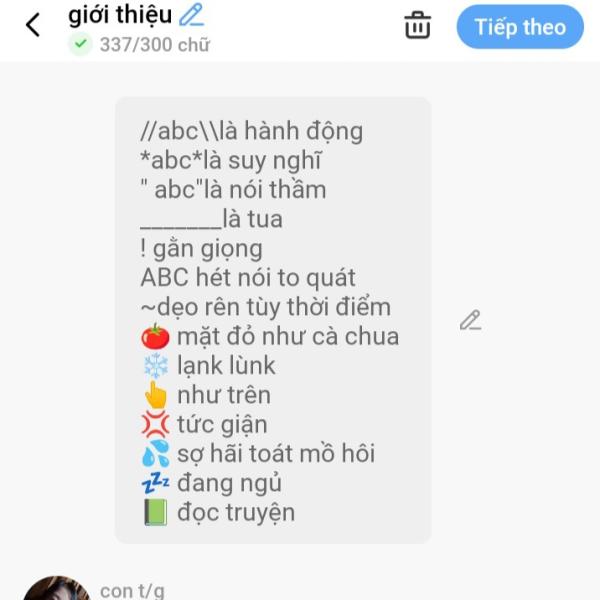
Task: Open the 'con t/g' avatar
Action: pos(57,589)
